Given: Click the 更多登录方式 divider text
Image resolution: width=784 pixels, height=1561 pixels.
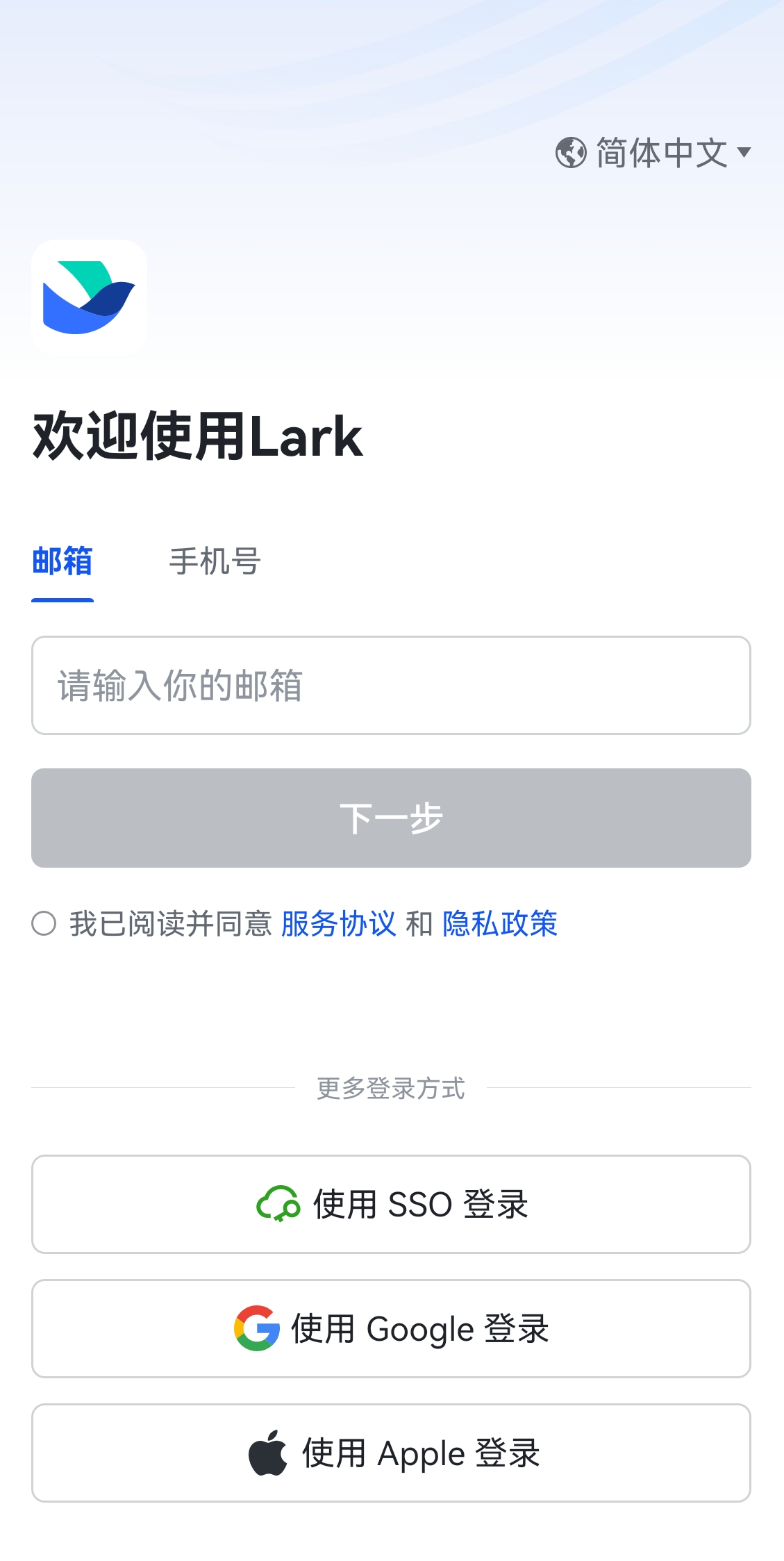Looking at the screenshot, I should (392, 1089).
